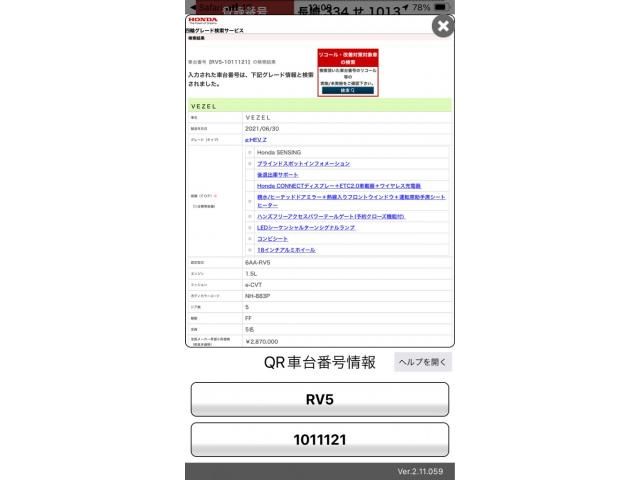The height and width of the screenshot is (480, 640).
Task: Tap the 検索 button in the recall box
Action: [347, 90]
